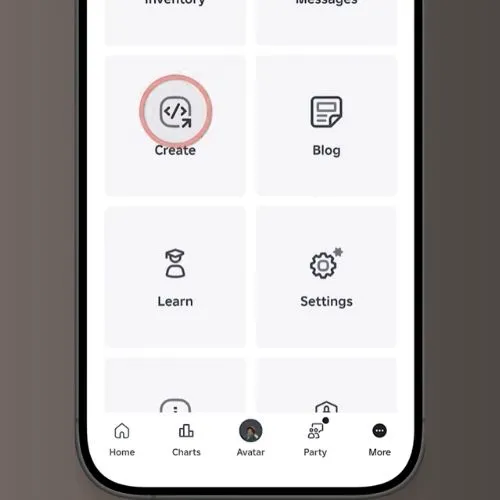Open the Avatar tab

pos(251,438)
